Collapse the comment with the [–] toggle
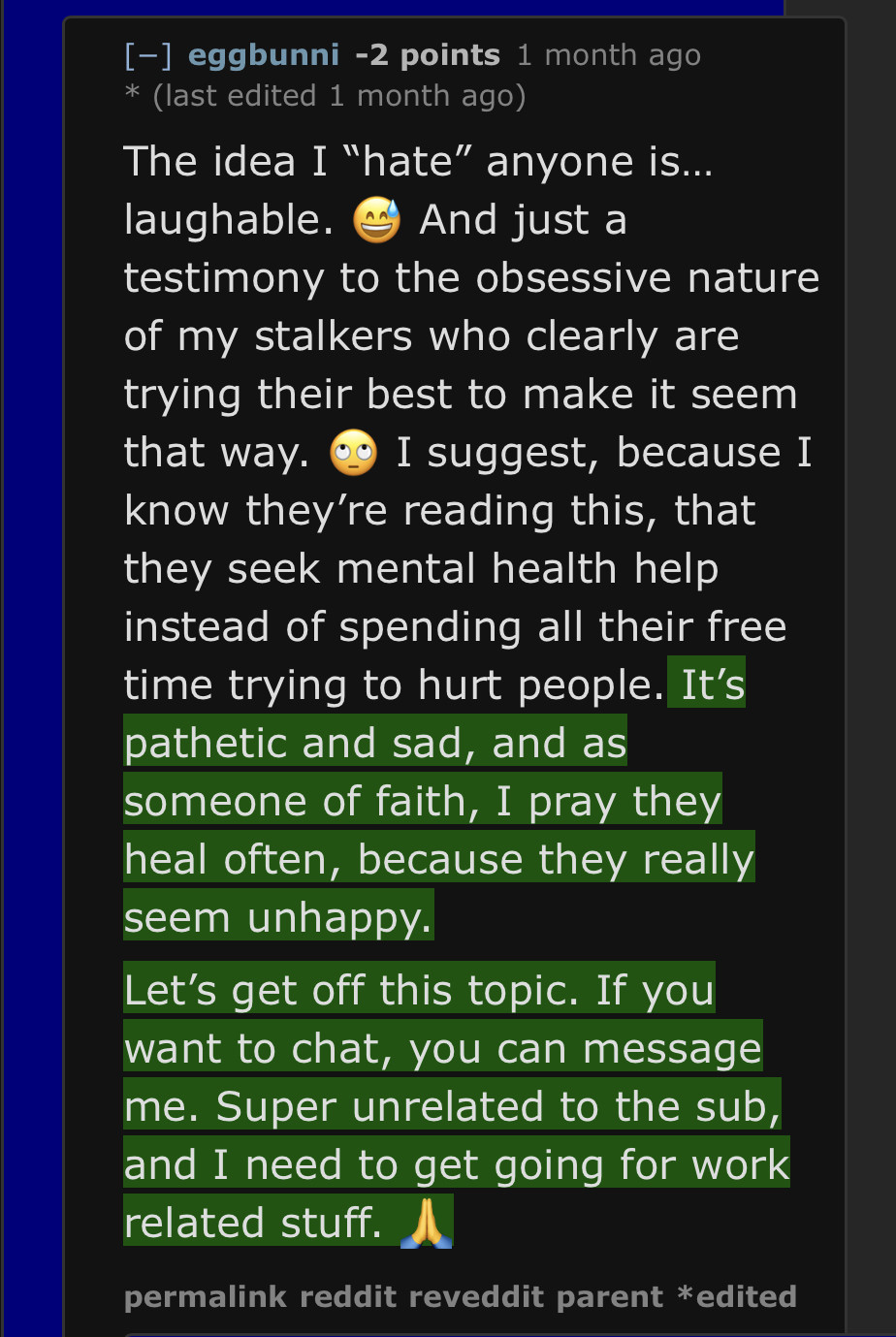This screenshot has height=1337, width=896. tap(148, 55)
